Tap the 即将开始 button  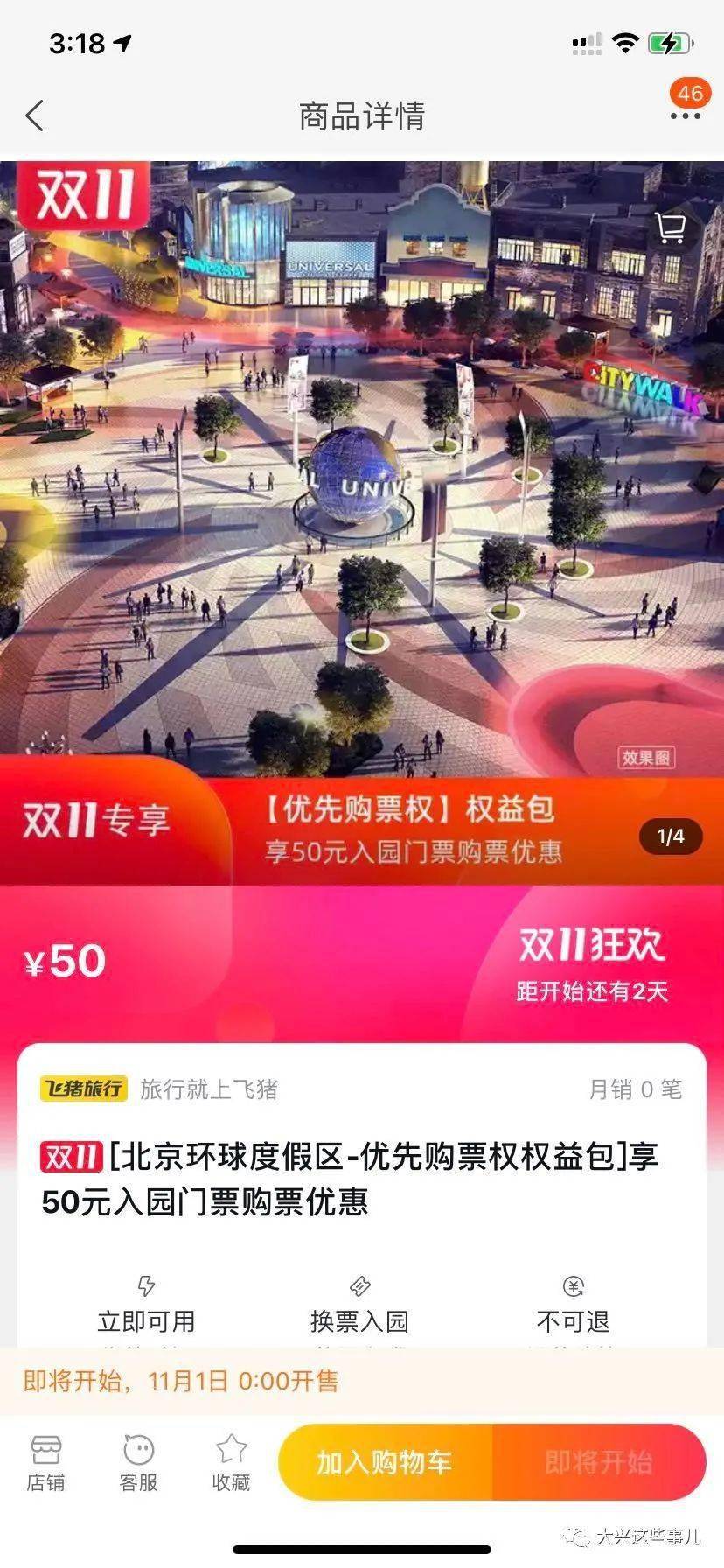(600, 1462)
